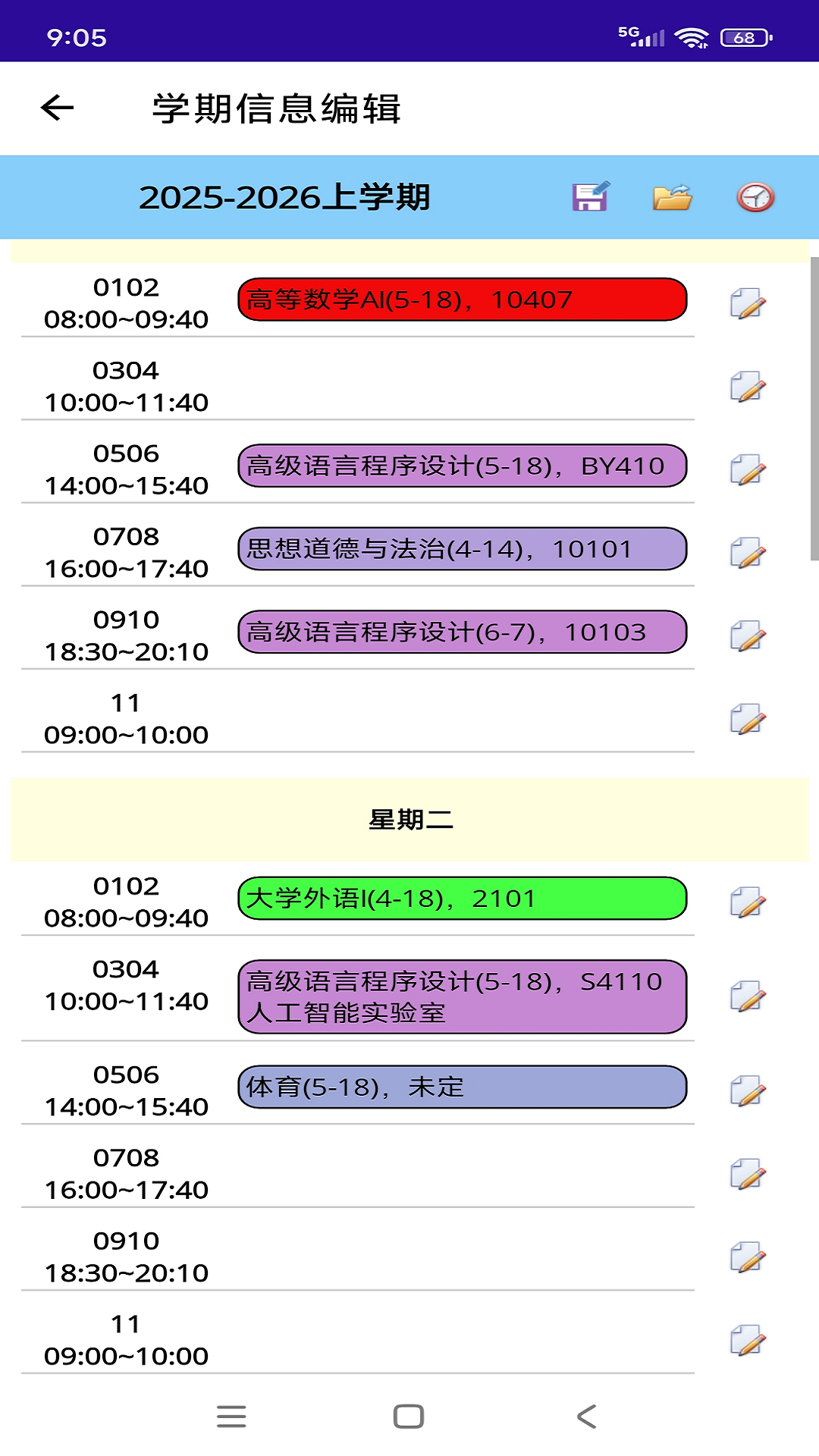Edit the 高等数学AI 10407 slot
Screen dimensions: 819x1456
click(748, 303)
